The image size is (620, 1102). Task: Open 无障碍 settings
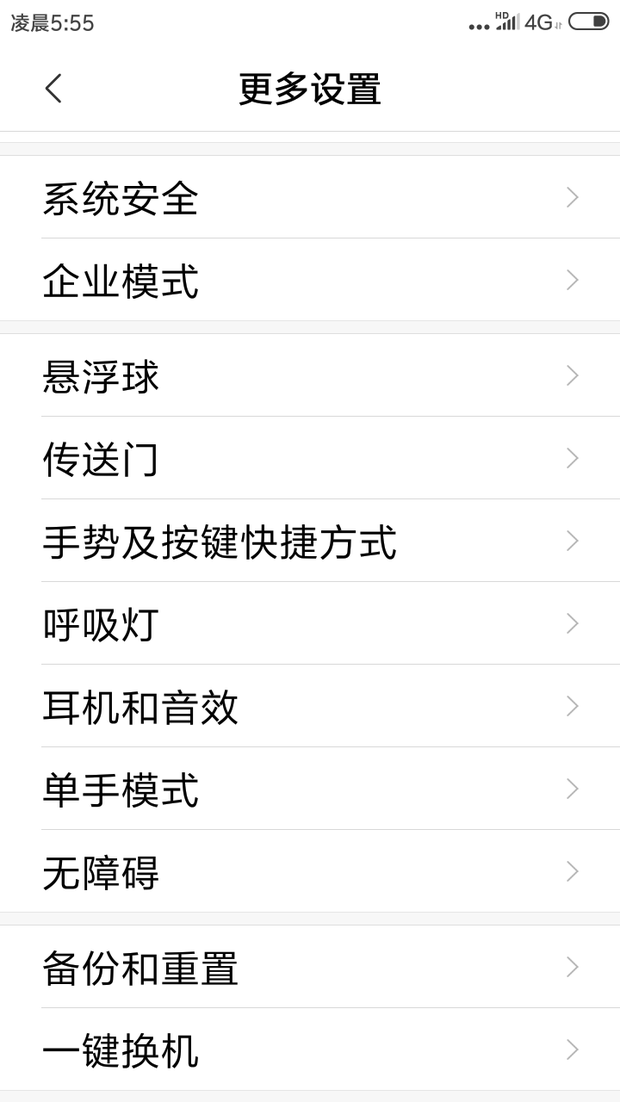pyautogui.click(x=310, y=871)
